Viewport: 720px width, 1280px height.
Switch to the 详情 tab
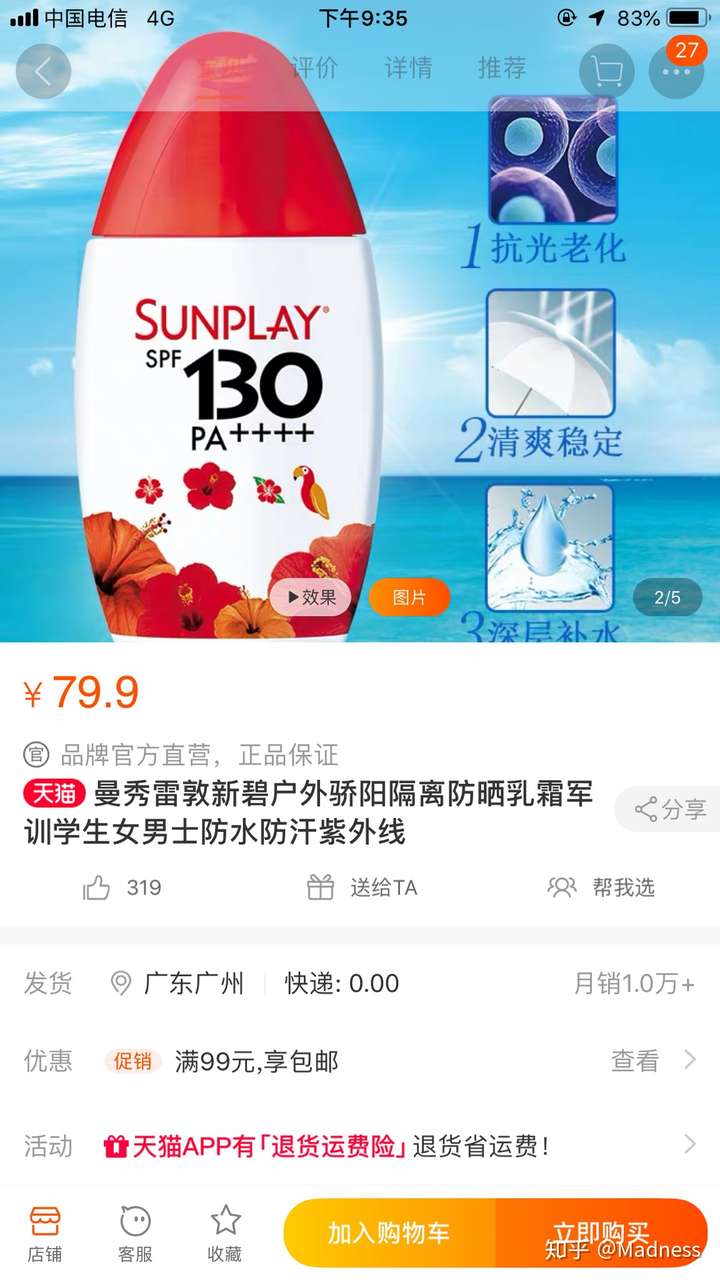pos(408,68)
